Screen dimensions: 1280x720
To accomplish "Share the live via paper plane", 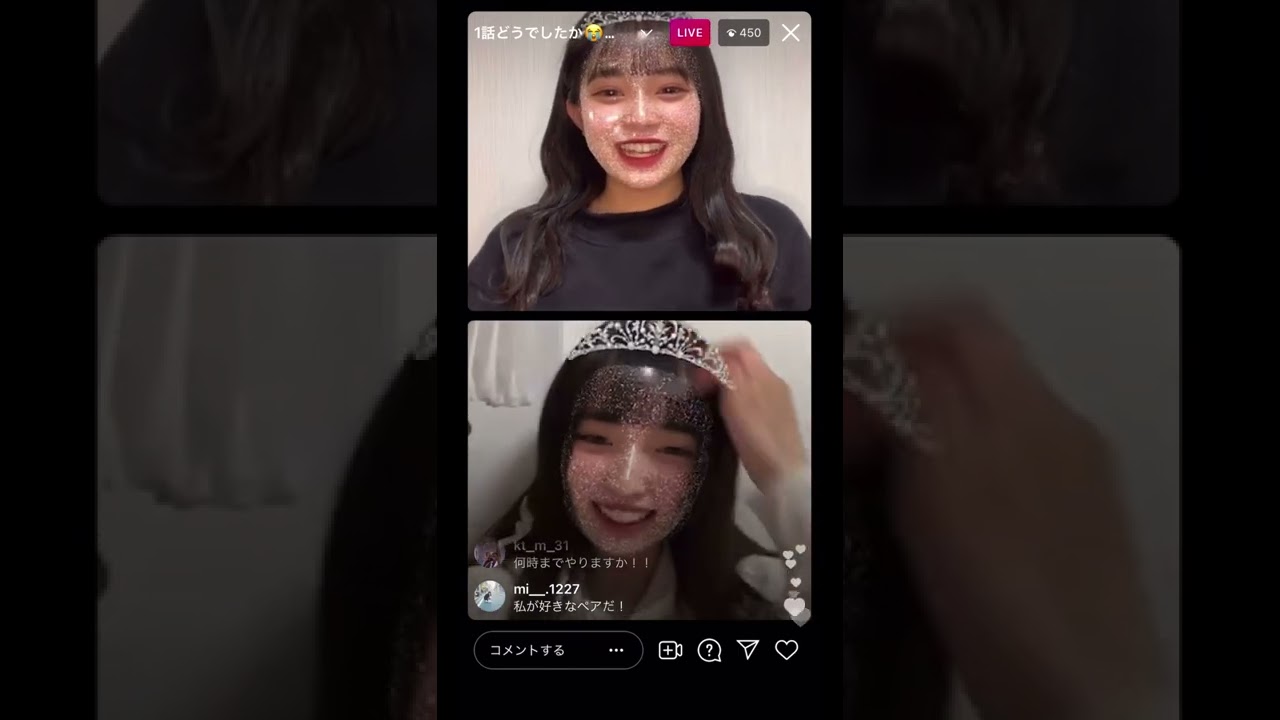I will click(748, 650).
